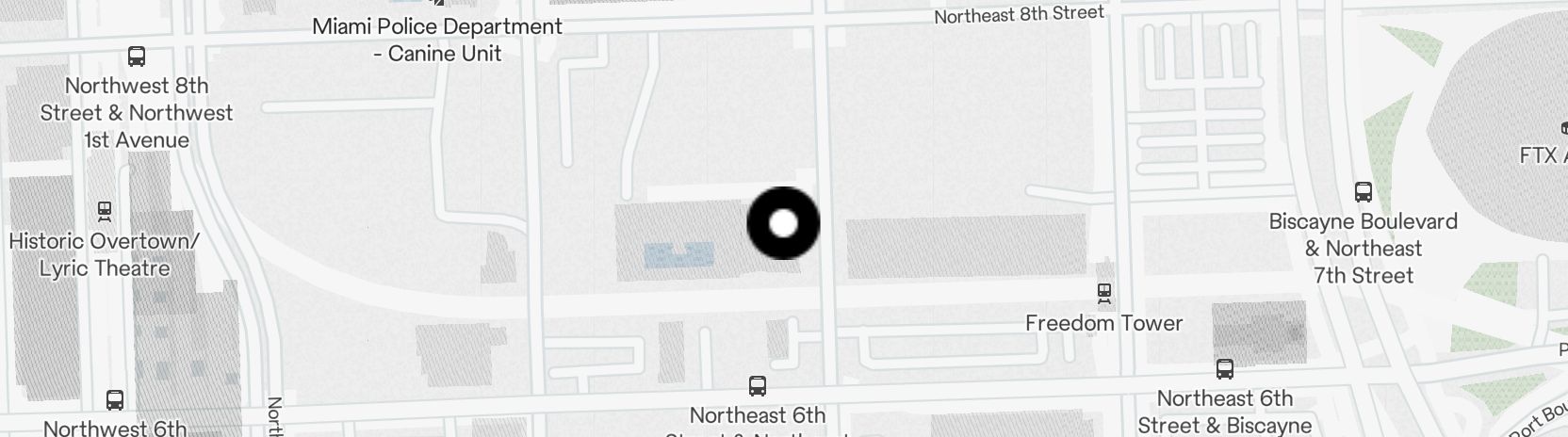Select the Freedom Tower station marker
The width and height of the screenshot is (1568, 437).
coord(1103,293)
